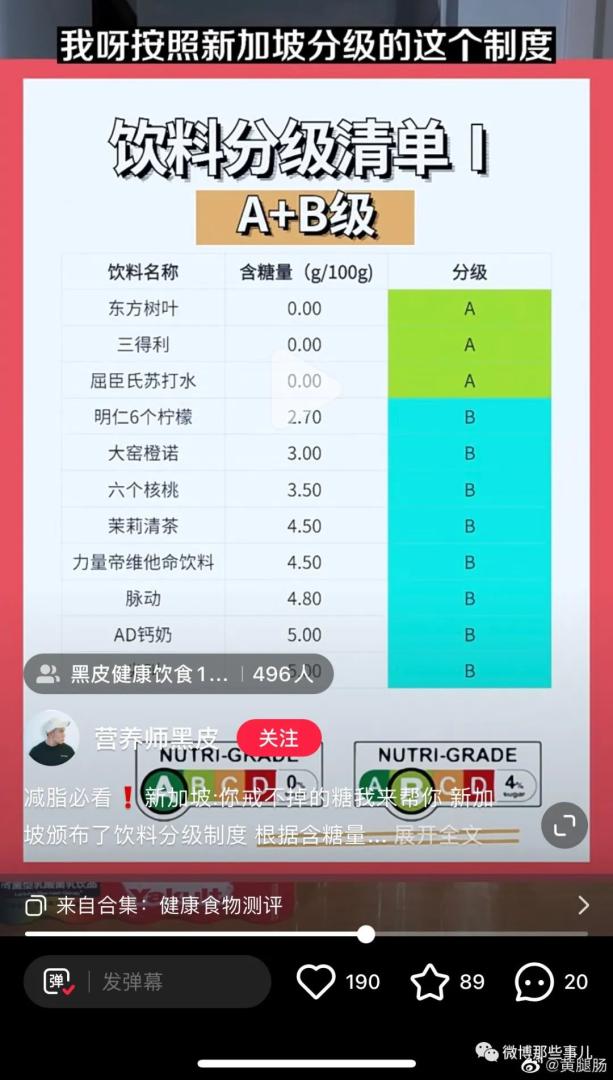Seek video using the progress bar
613x1080 pixels.
click(x=365, y=934)
